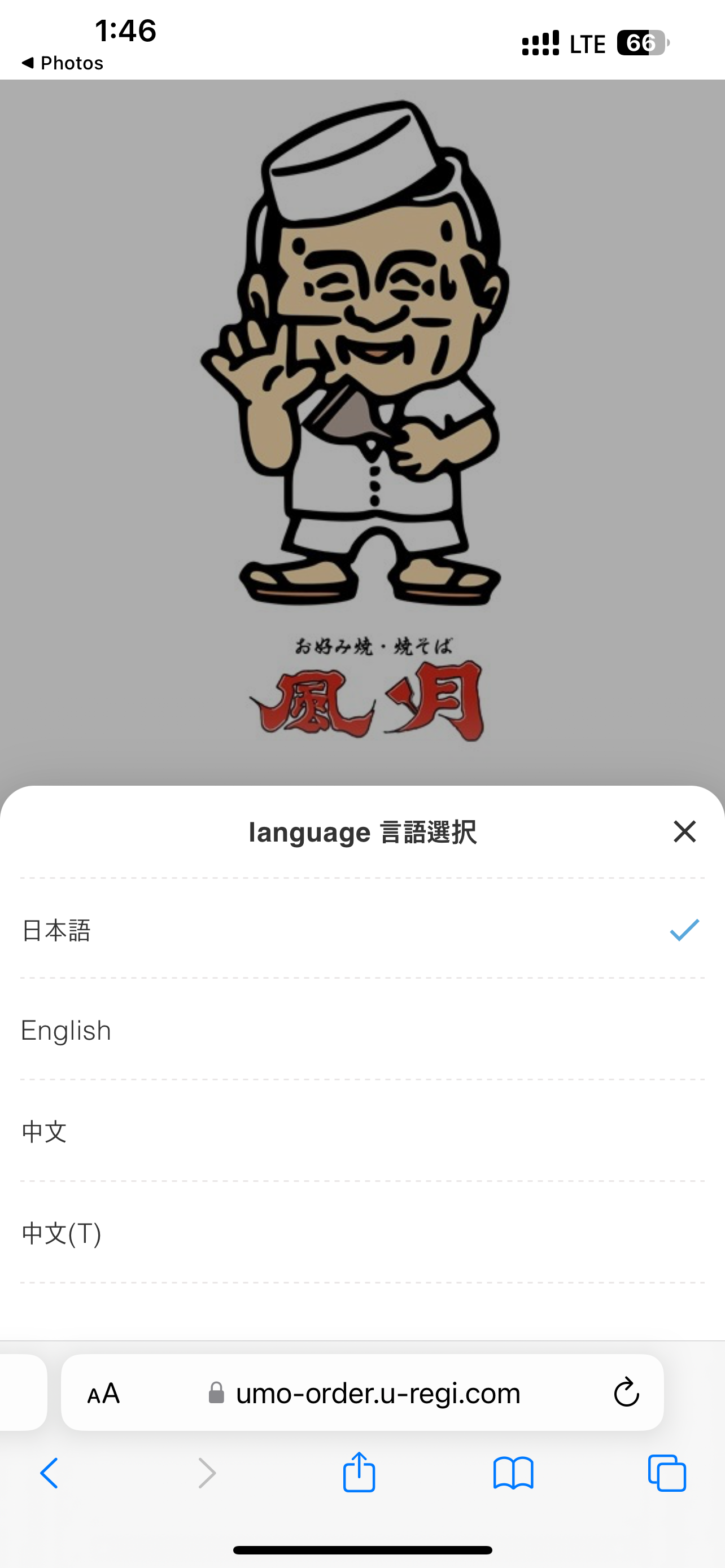
Task: Switch the language to 中文
Action: (x=361, y=1132)
